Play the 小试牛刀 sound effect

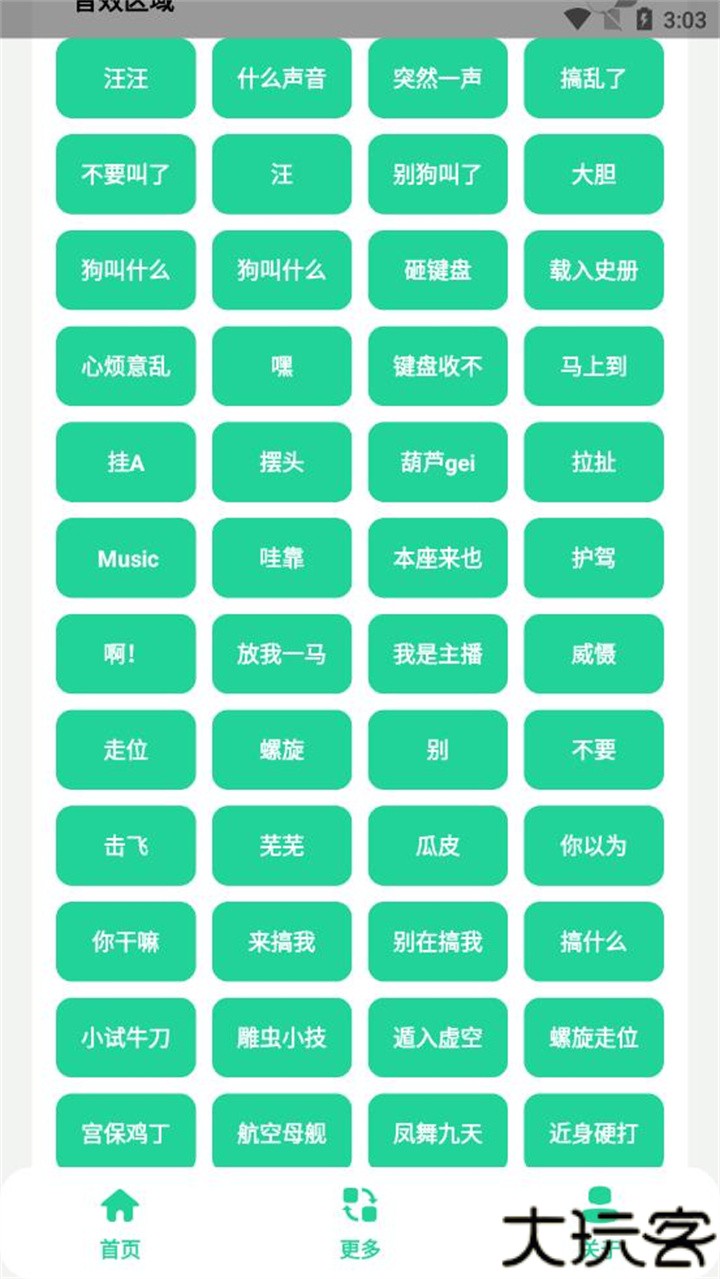pos(125,1037)
